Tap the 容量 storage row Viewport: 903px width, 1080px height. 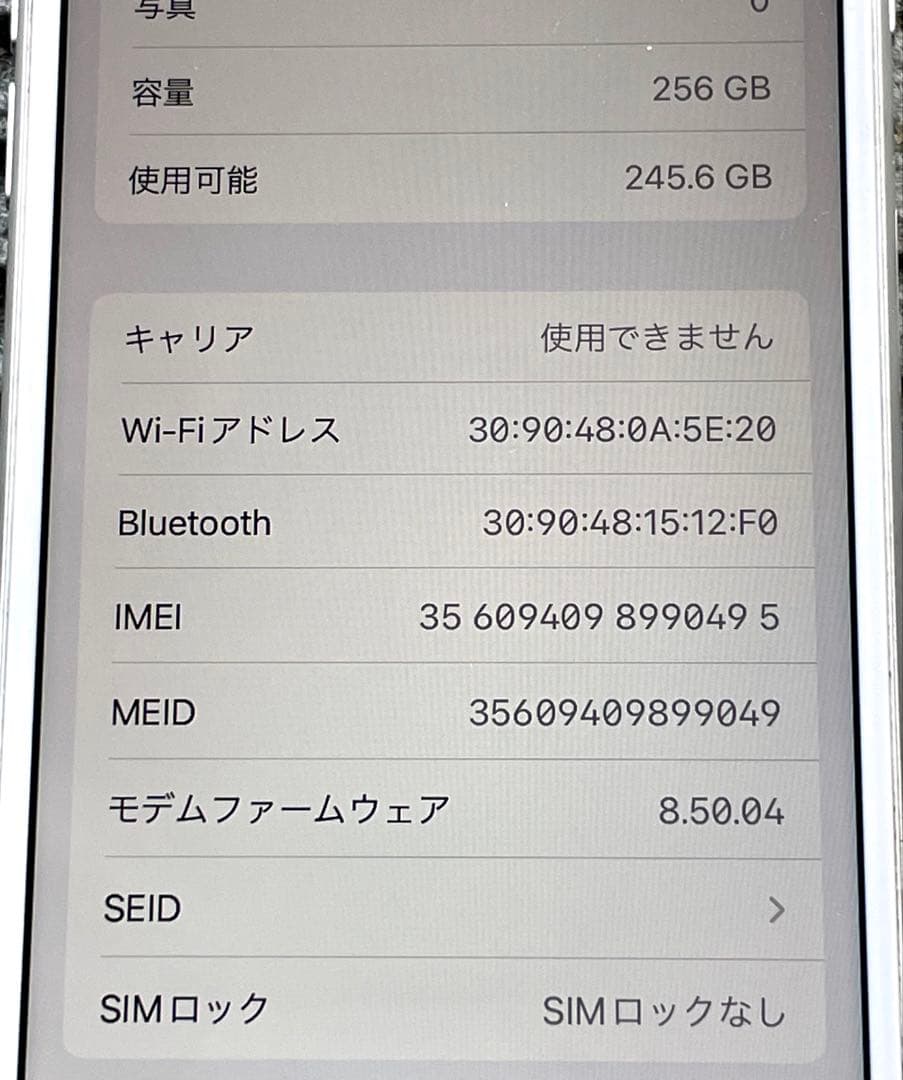coord(450,90)
